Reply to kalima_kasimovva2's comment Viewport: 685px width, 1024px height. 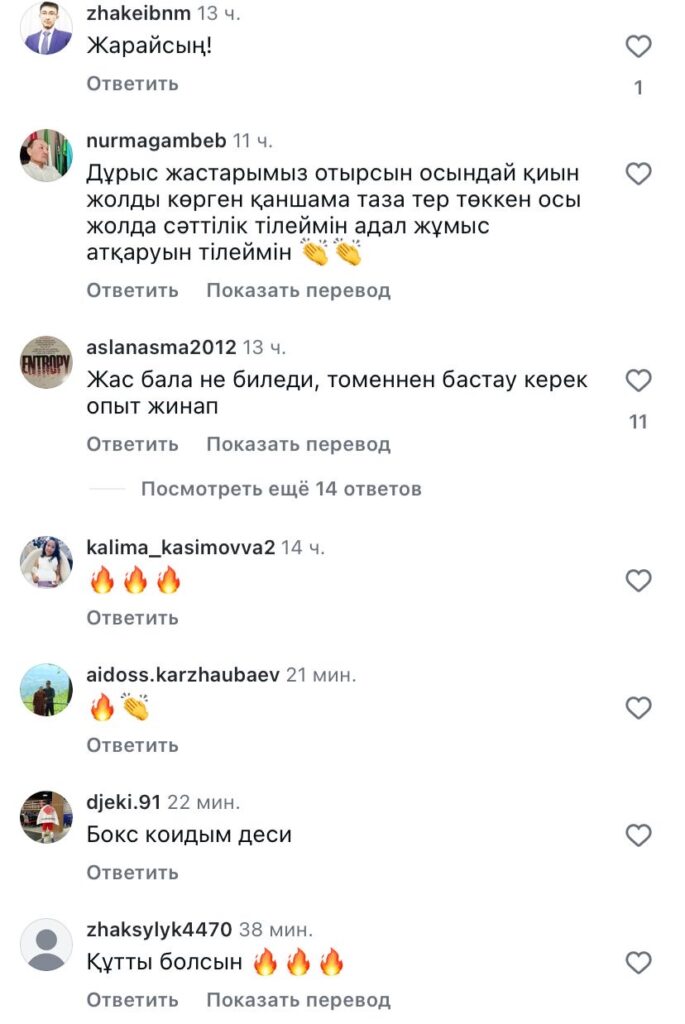pyautogui.click(x=132, y=618)
